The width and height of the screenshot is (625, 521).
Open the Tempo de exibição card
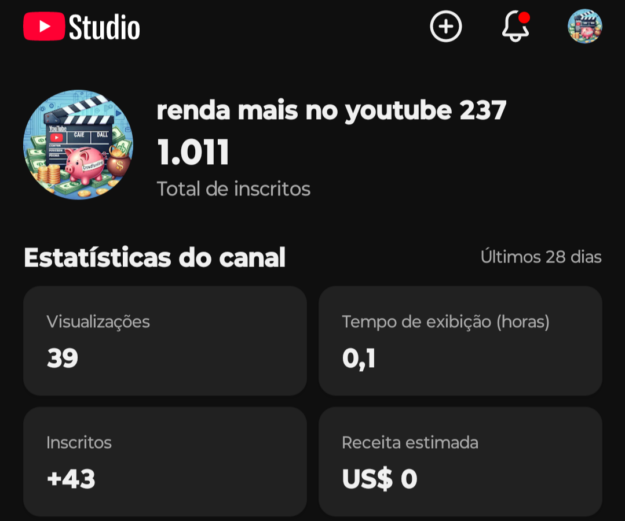(460, 340)
